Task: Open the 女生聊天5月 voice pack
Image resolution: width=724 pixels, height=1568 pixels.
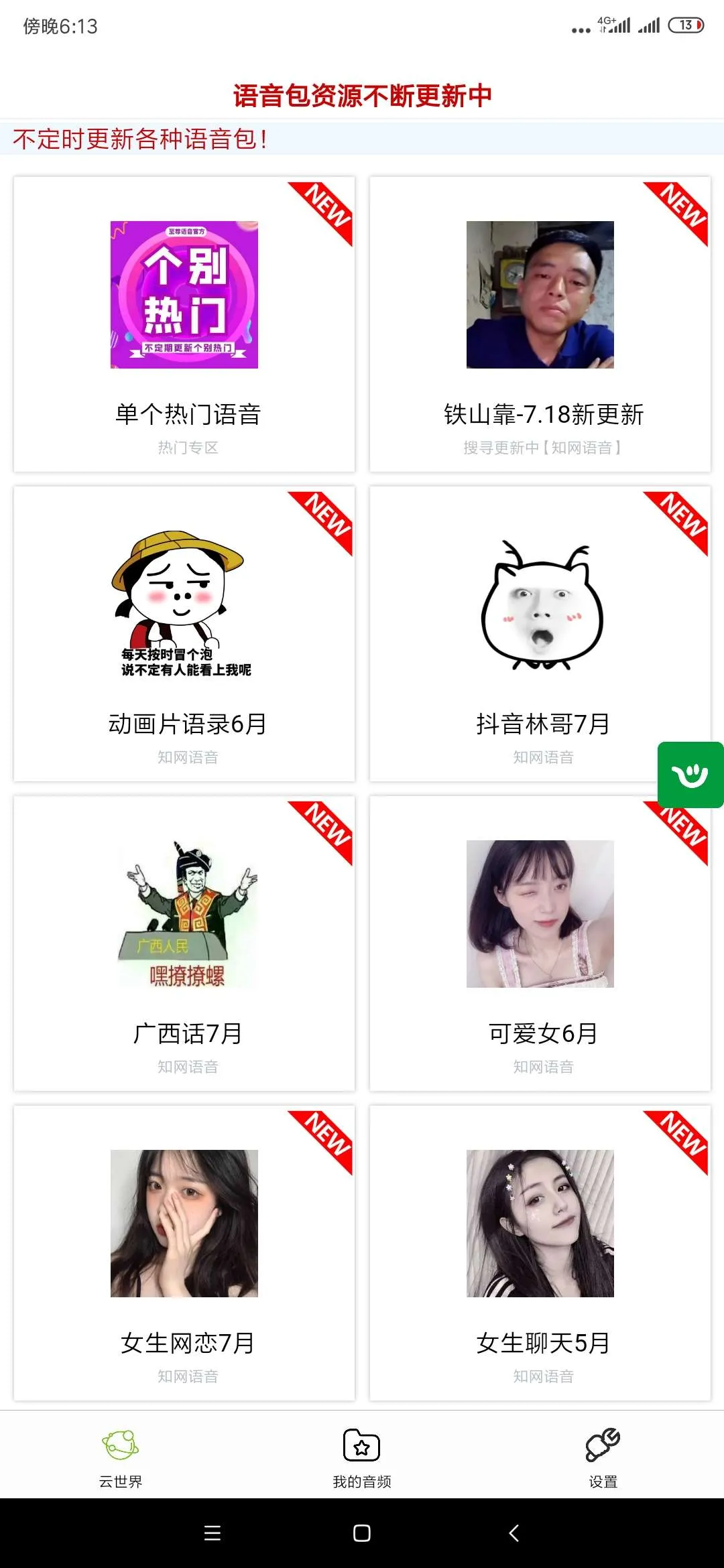Action: click(540, 1254)
